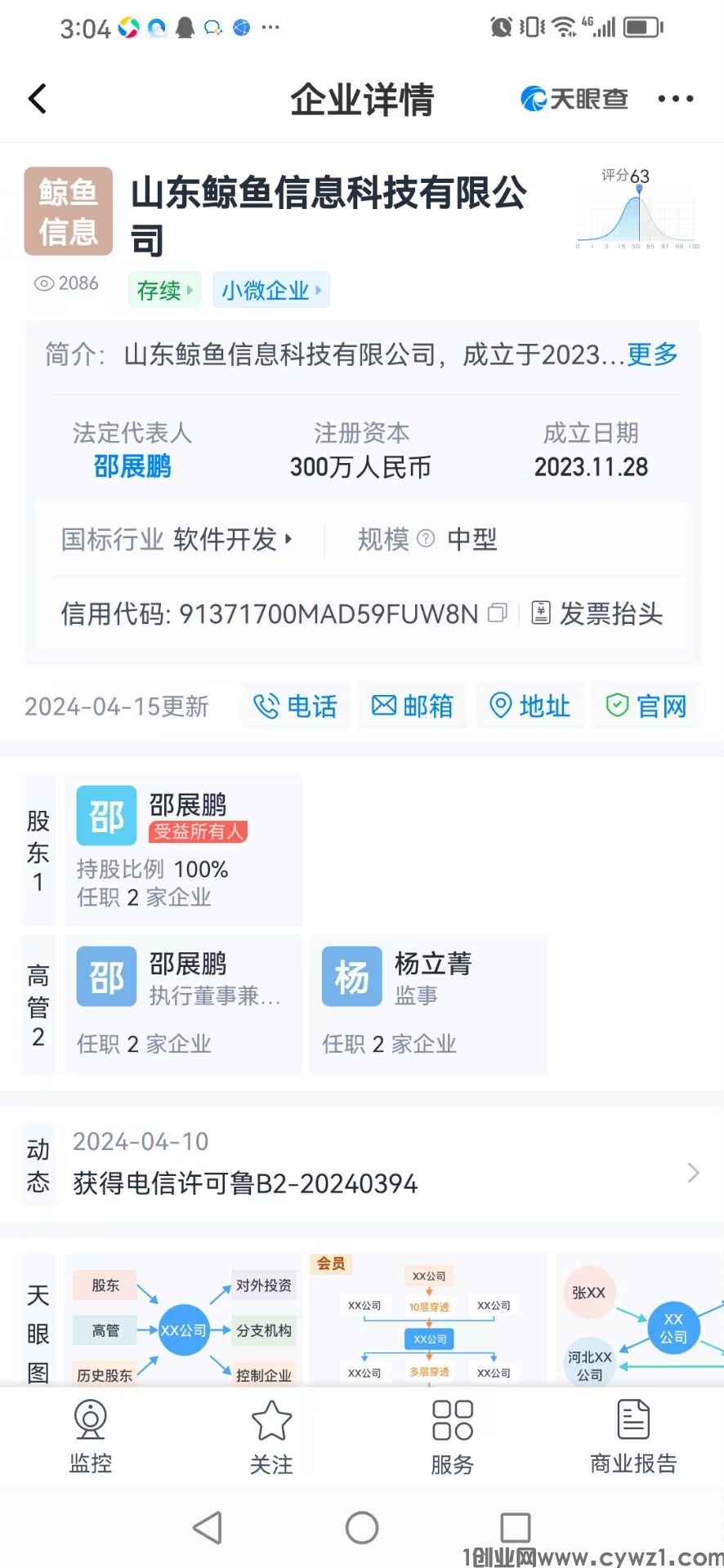The image size is (724, 1568).
Task: Open legal representative 邵展鹏 link
Action: (x=132, y=466)
